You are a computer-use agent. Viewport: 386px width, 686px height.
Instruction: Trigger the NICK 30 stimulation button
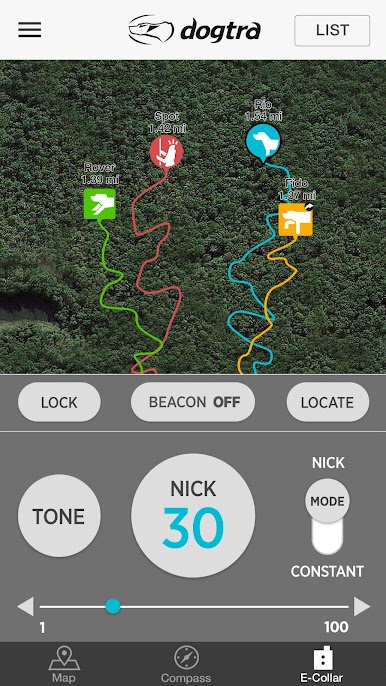coord(193,515)
